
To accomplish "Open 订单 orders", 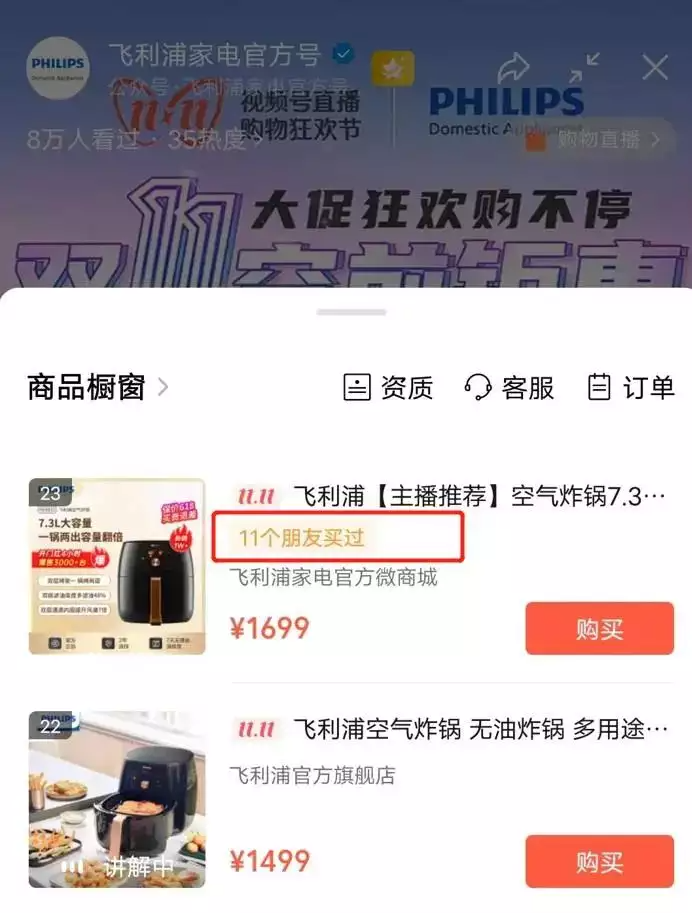I will click(x=631, y=387).
